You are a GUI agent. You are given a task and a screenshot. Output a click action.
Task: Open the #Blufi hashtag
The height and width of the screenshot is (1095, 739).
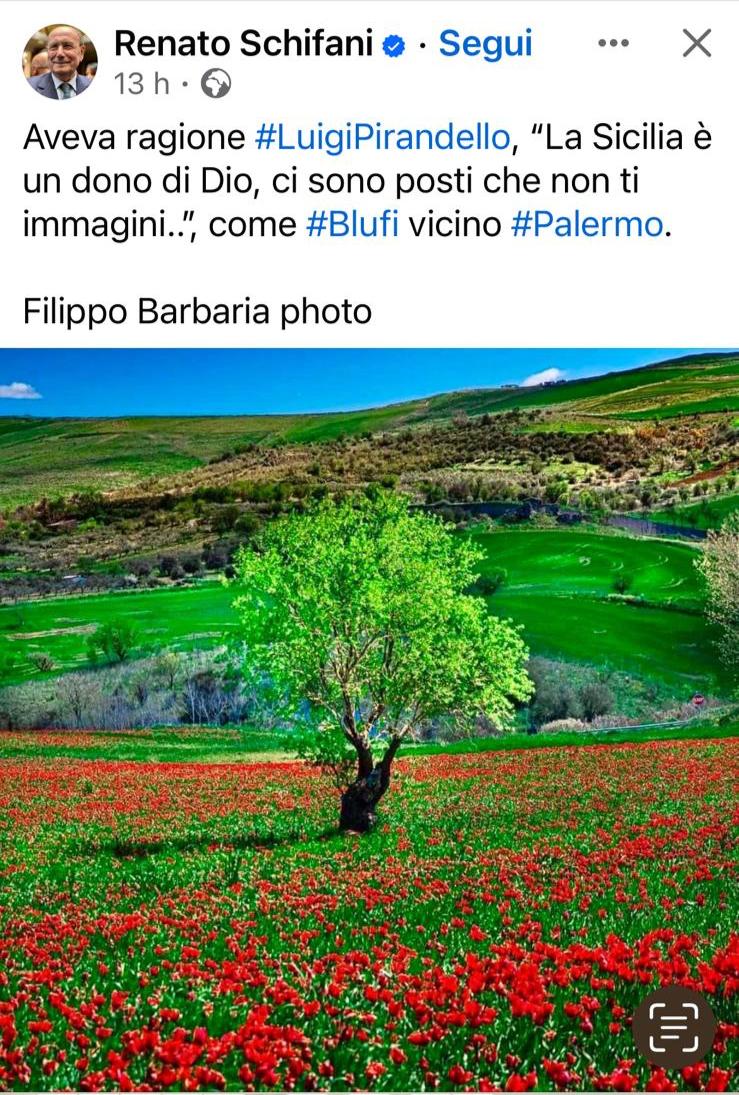[x=352, y=224]
